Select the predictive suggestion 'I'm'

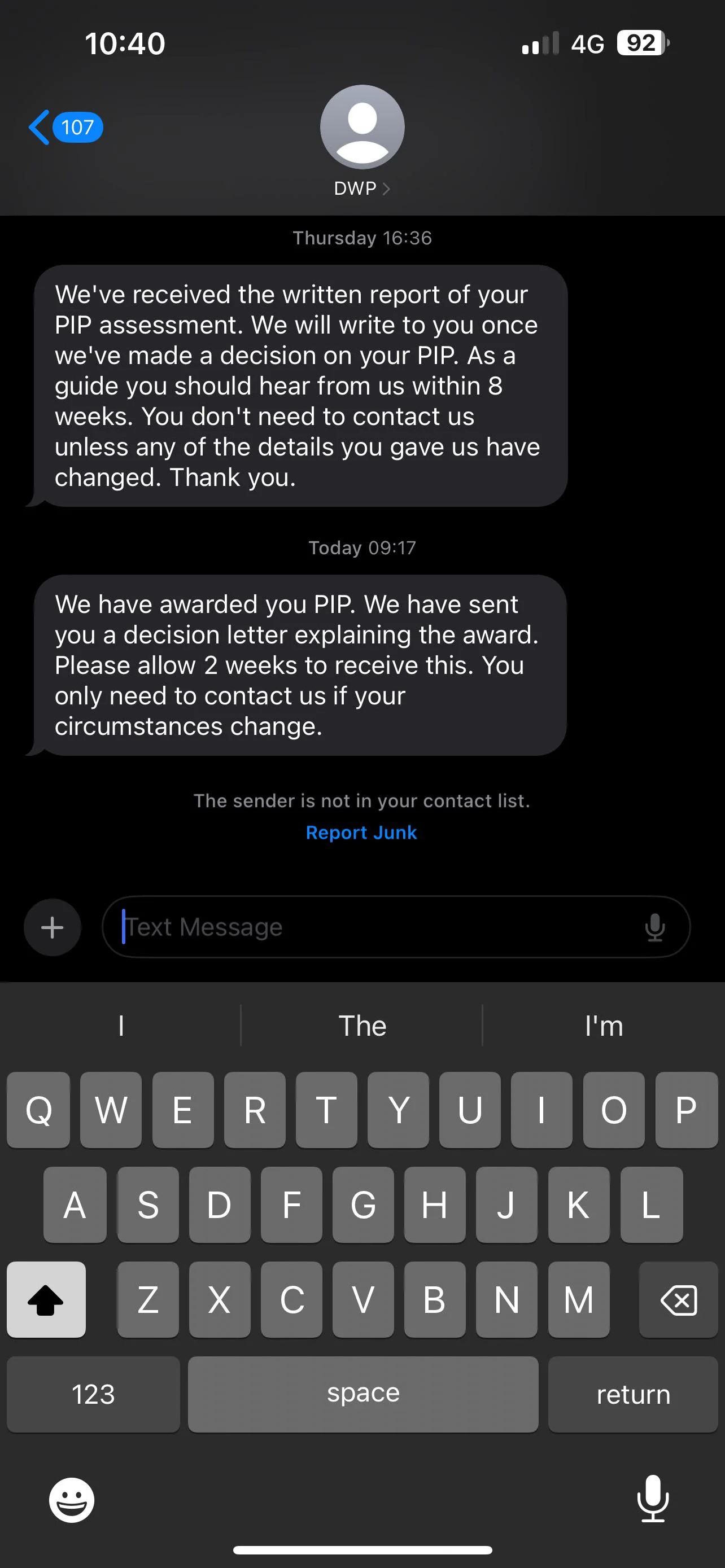click(603, 1026)
